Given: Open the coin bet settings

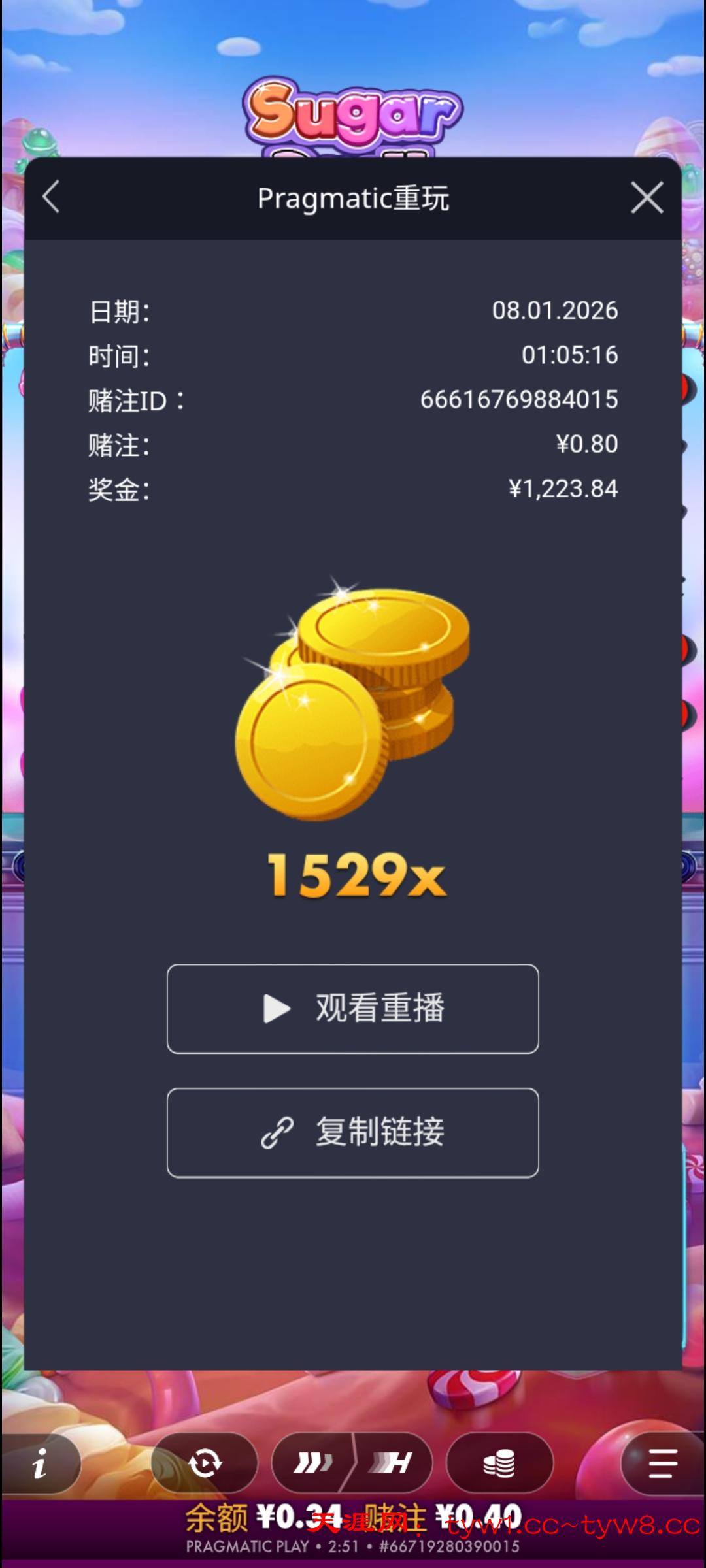Looking at the screenshot, I should point(499,1463).
